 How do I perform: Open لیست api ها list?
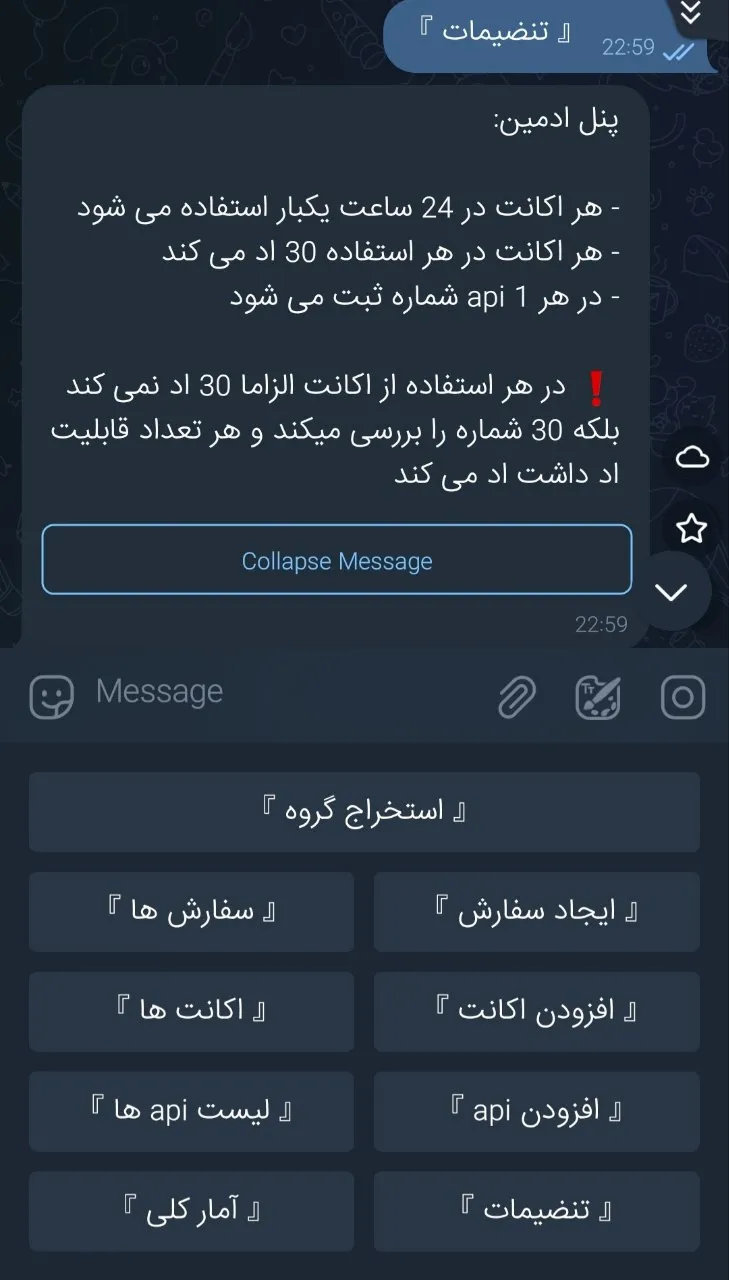(191, 1111)
